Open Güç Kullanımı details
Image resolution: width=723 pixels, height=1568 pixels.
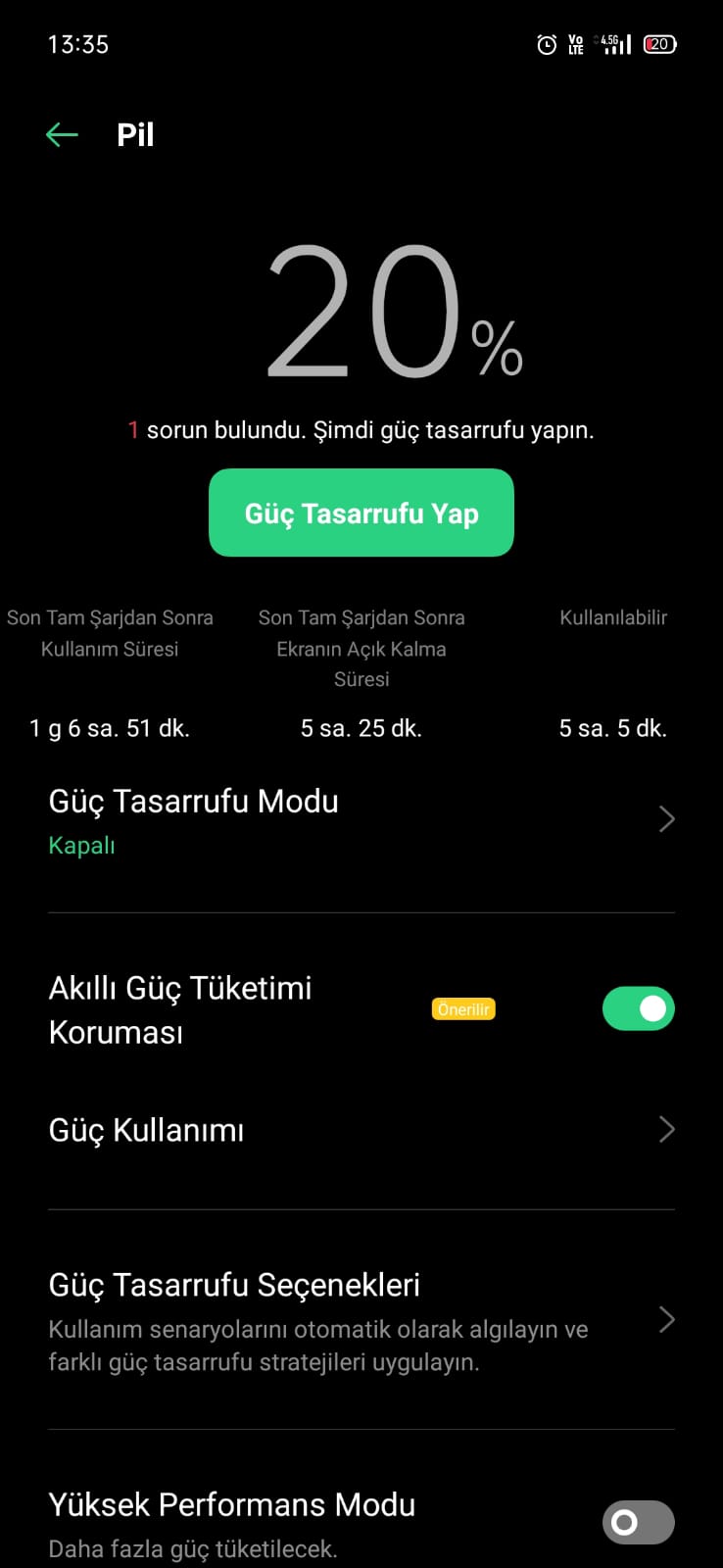point(361,1130)
